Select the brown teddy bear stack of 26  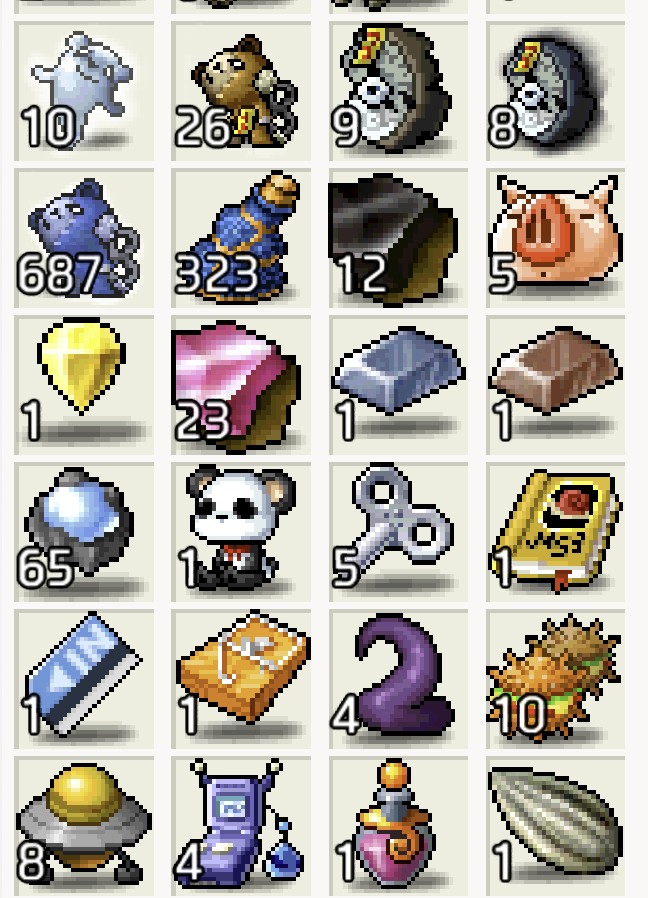[241, 91]
